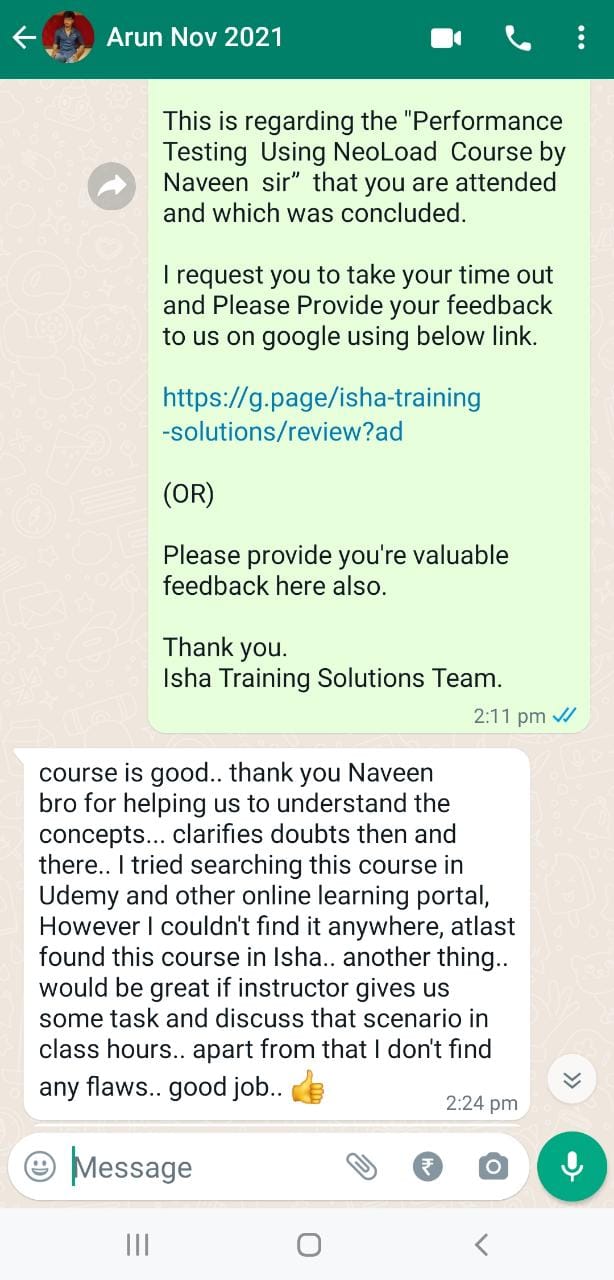The width and height of the screenshot is (614, 1280).
Task: Start a video call with Arun
Action: [x=446, y=38]
